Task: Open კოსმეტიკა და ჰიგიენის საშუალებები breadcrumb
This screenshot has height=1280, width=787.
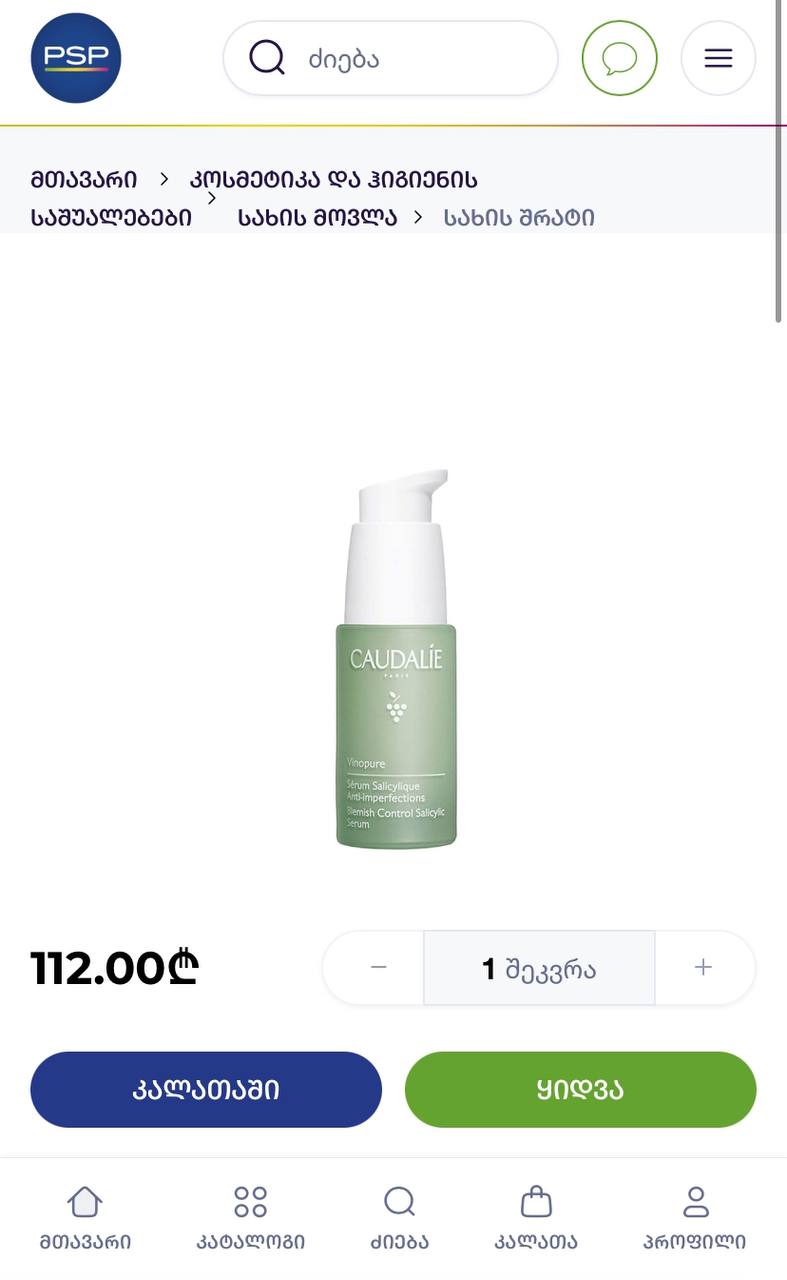Action: coord(254,198)
